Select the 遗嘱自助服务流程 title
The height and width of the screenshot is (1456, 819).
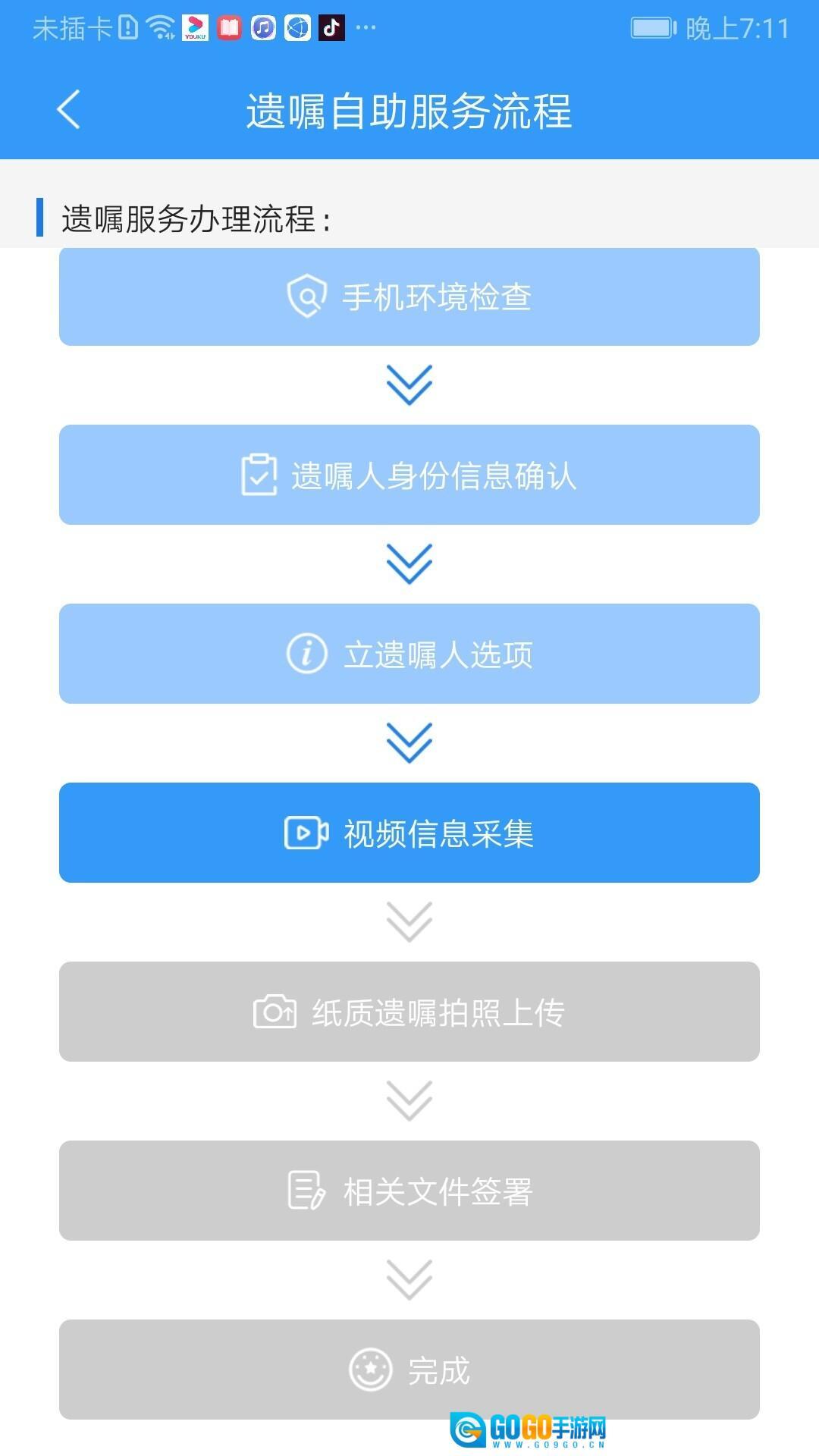coord(409,108)
